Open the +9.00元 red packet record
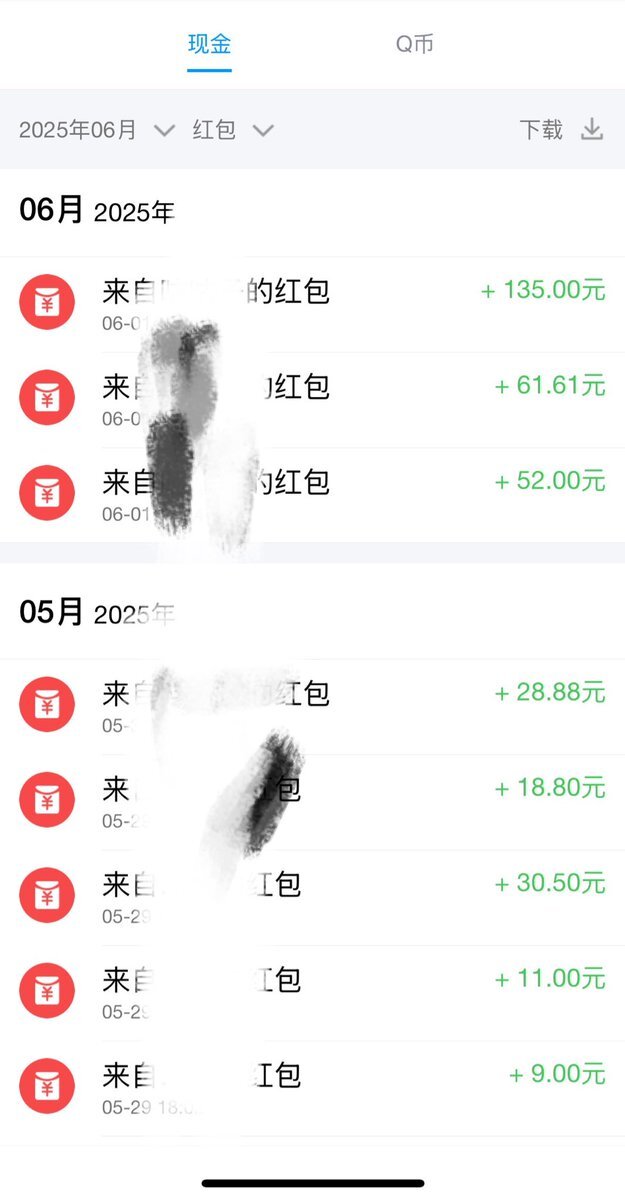The height and width of the screenshot is (1200, 625). (312, 1088)
